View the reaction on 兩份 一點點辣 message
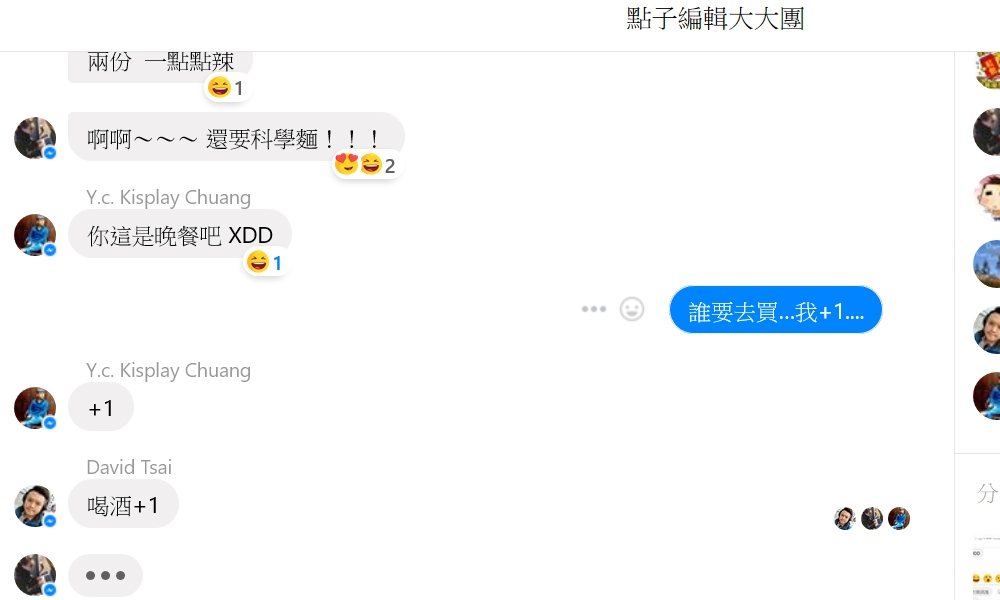Viewport: 1000px width, 600px height. click(x=226, y=88)
